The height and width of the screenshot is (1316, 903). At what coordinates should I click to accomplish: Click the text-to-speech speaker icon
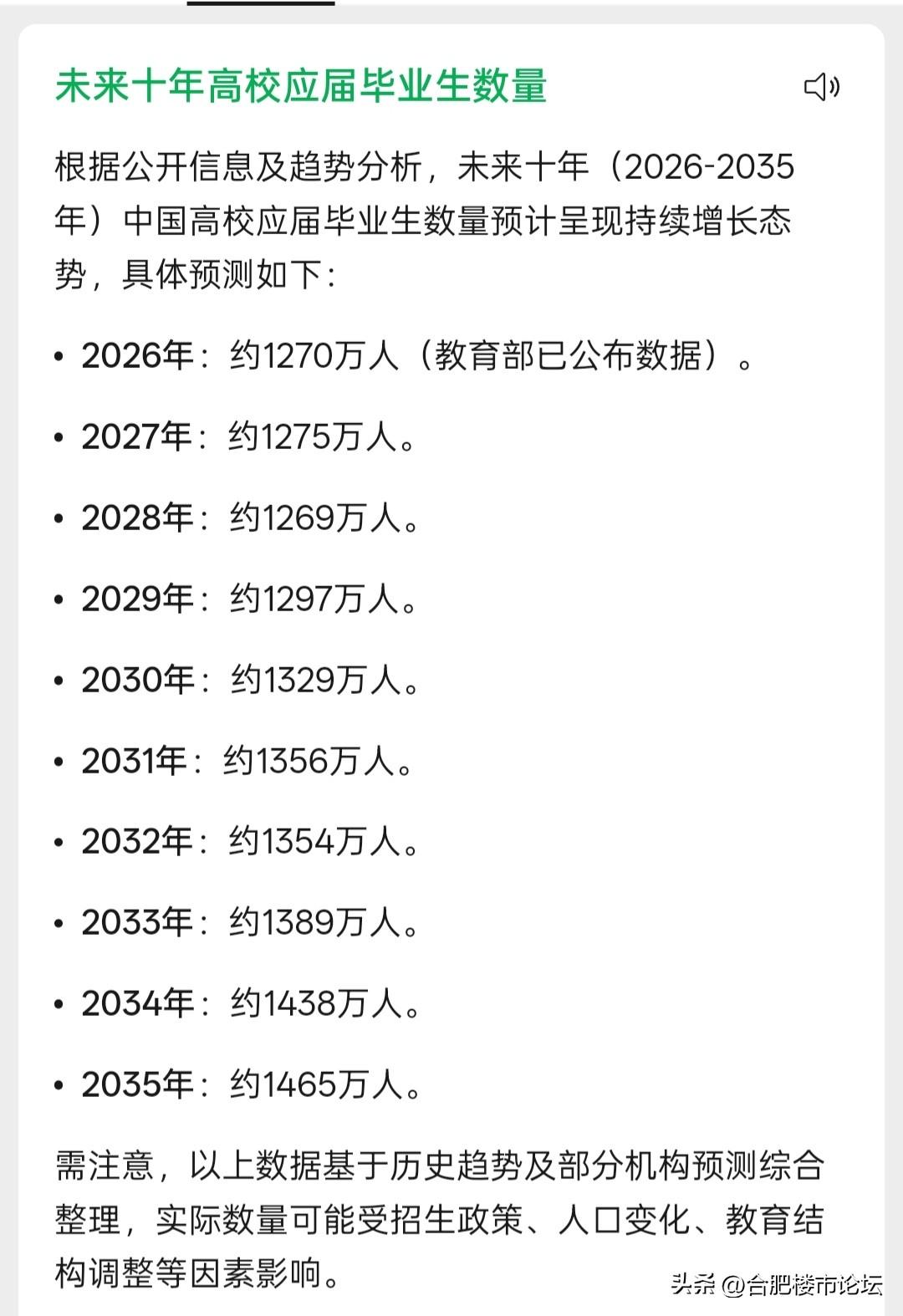(x=822, y=86)
